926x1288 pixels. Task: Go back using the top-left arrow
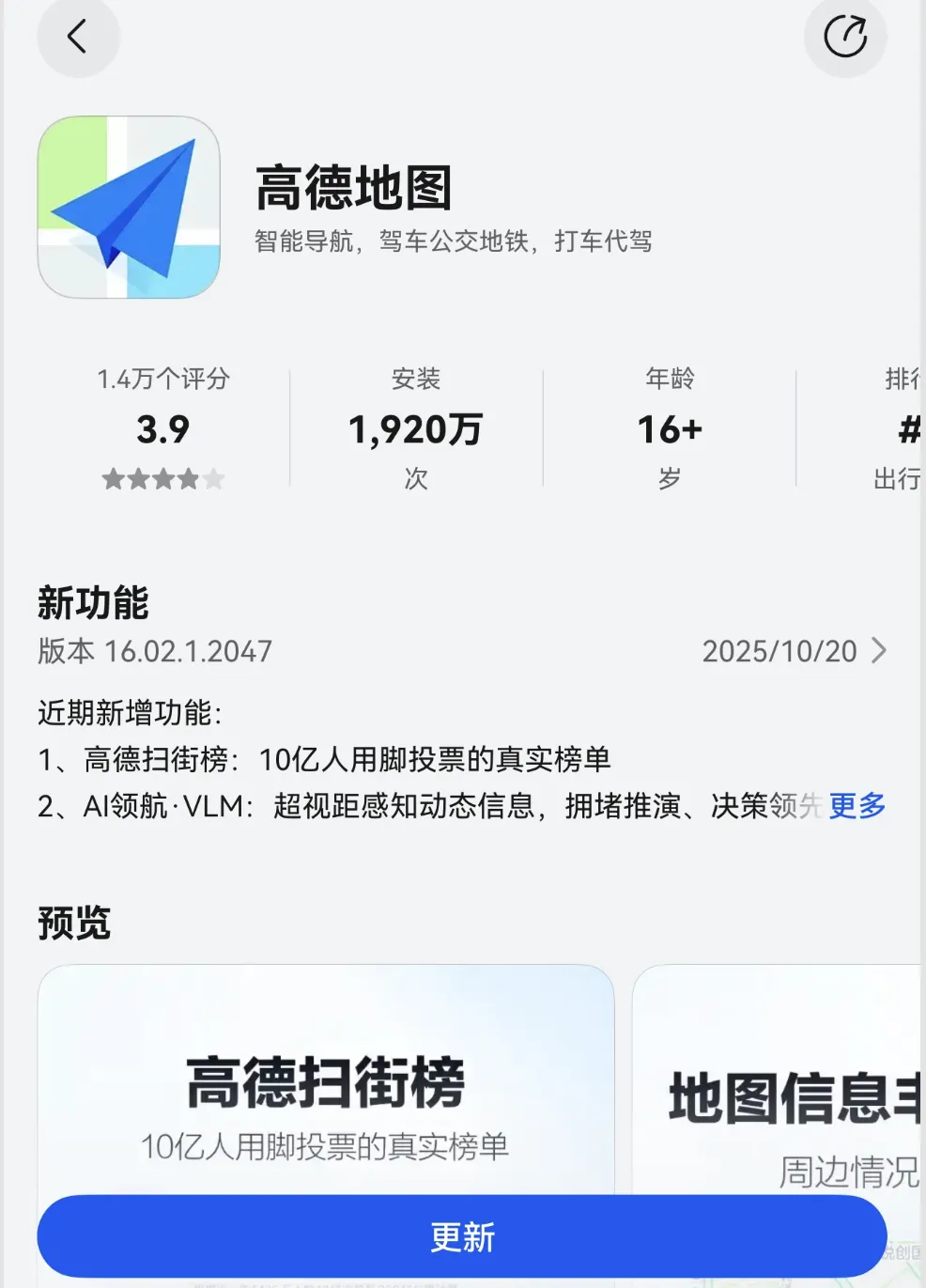coord(78,38)
